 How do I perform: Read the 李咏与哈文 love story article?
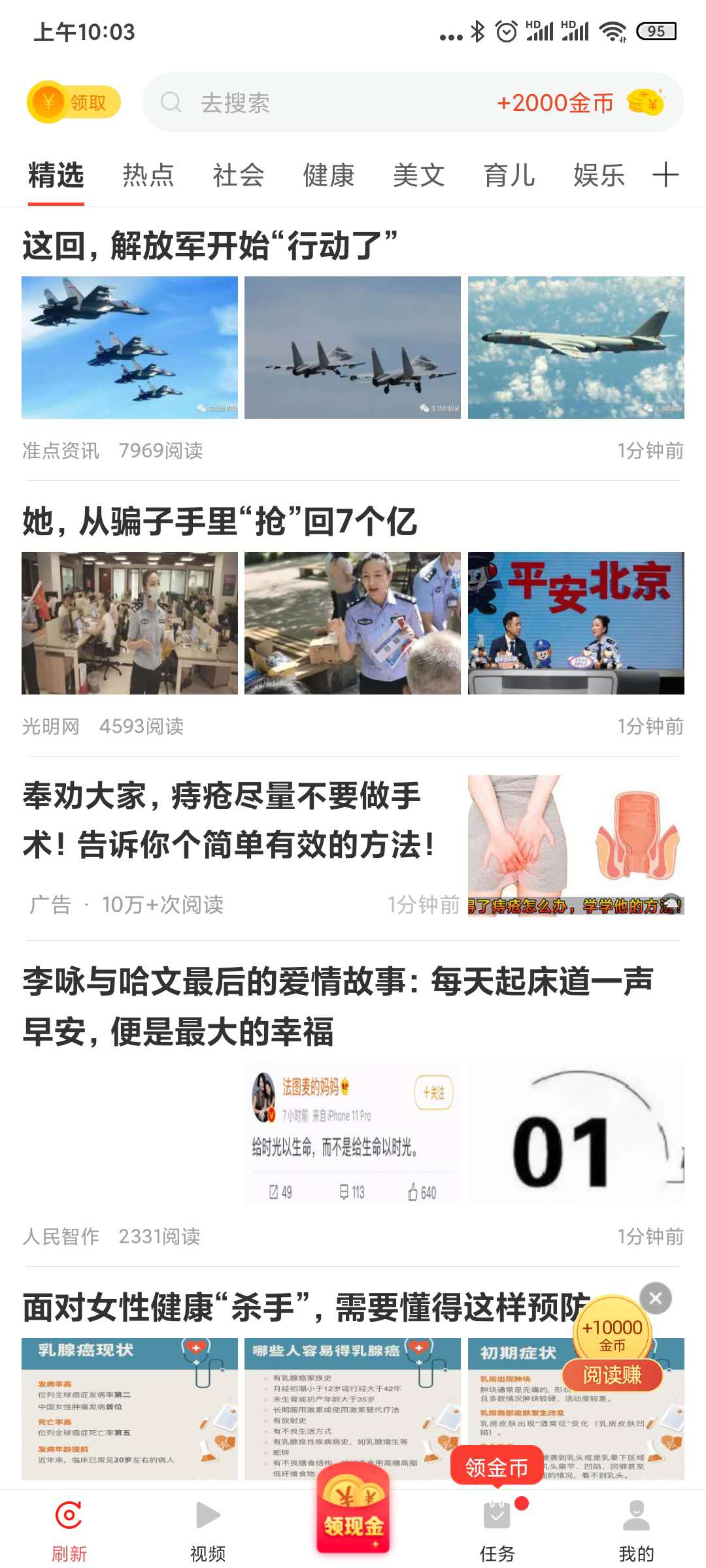337,1006
